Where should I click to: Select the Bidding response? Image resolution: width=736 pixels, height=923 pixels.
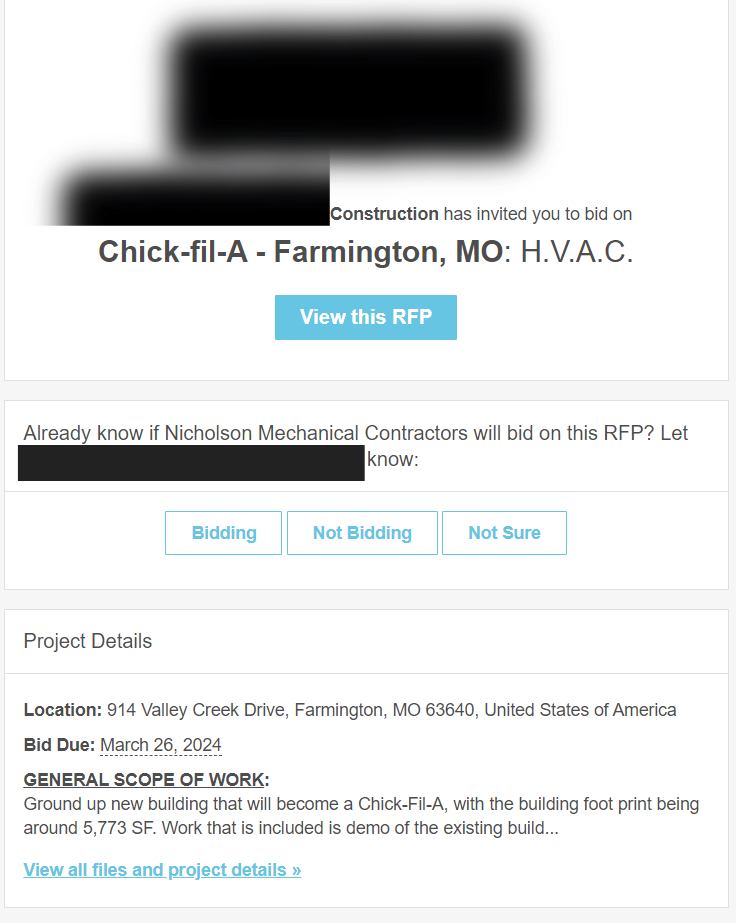coord(223,533)
